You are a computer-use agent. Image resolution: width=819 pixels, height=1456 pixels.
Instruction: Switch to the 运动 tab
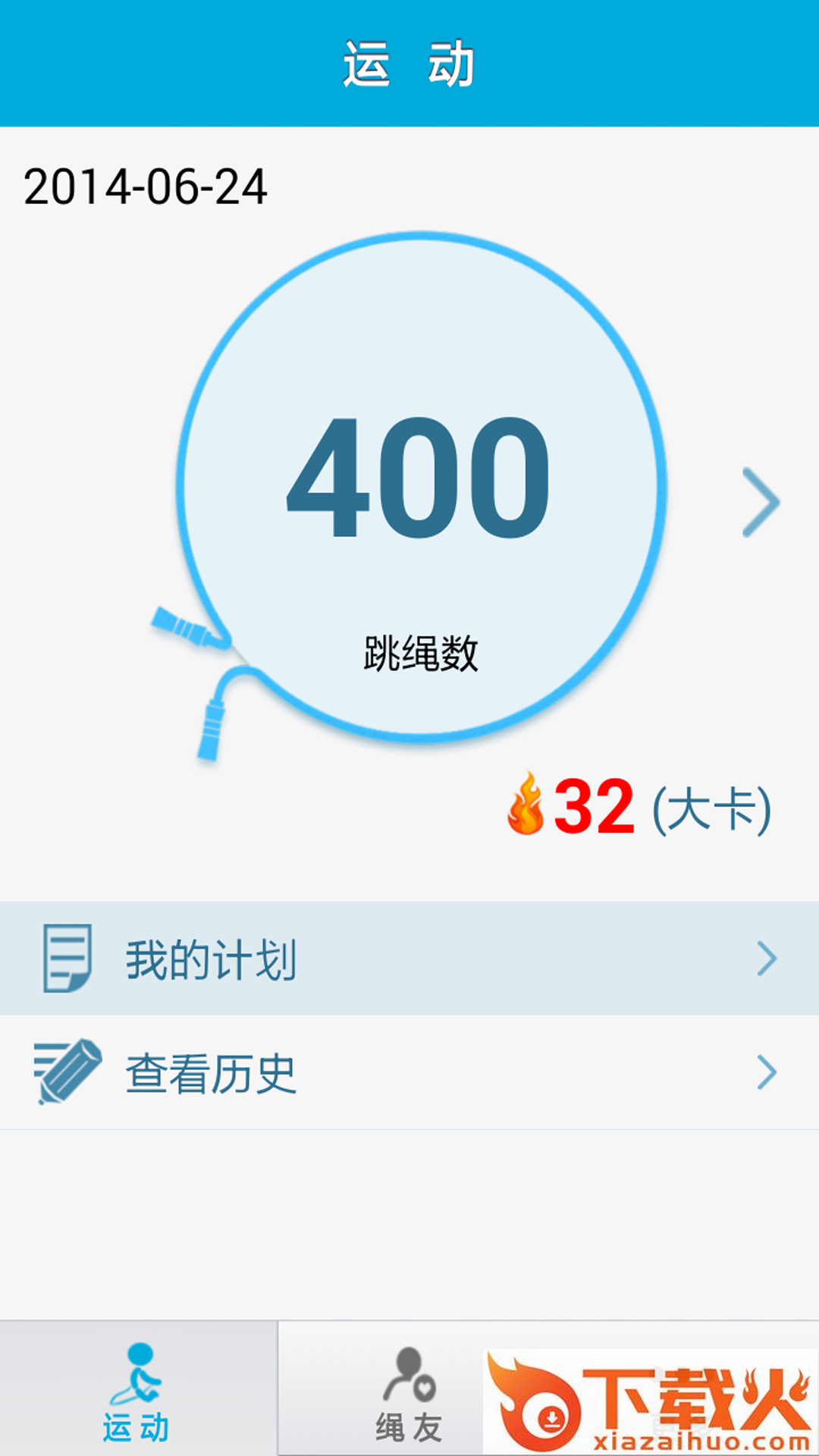[x=138, y=1389]
